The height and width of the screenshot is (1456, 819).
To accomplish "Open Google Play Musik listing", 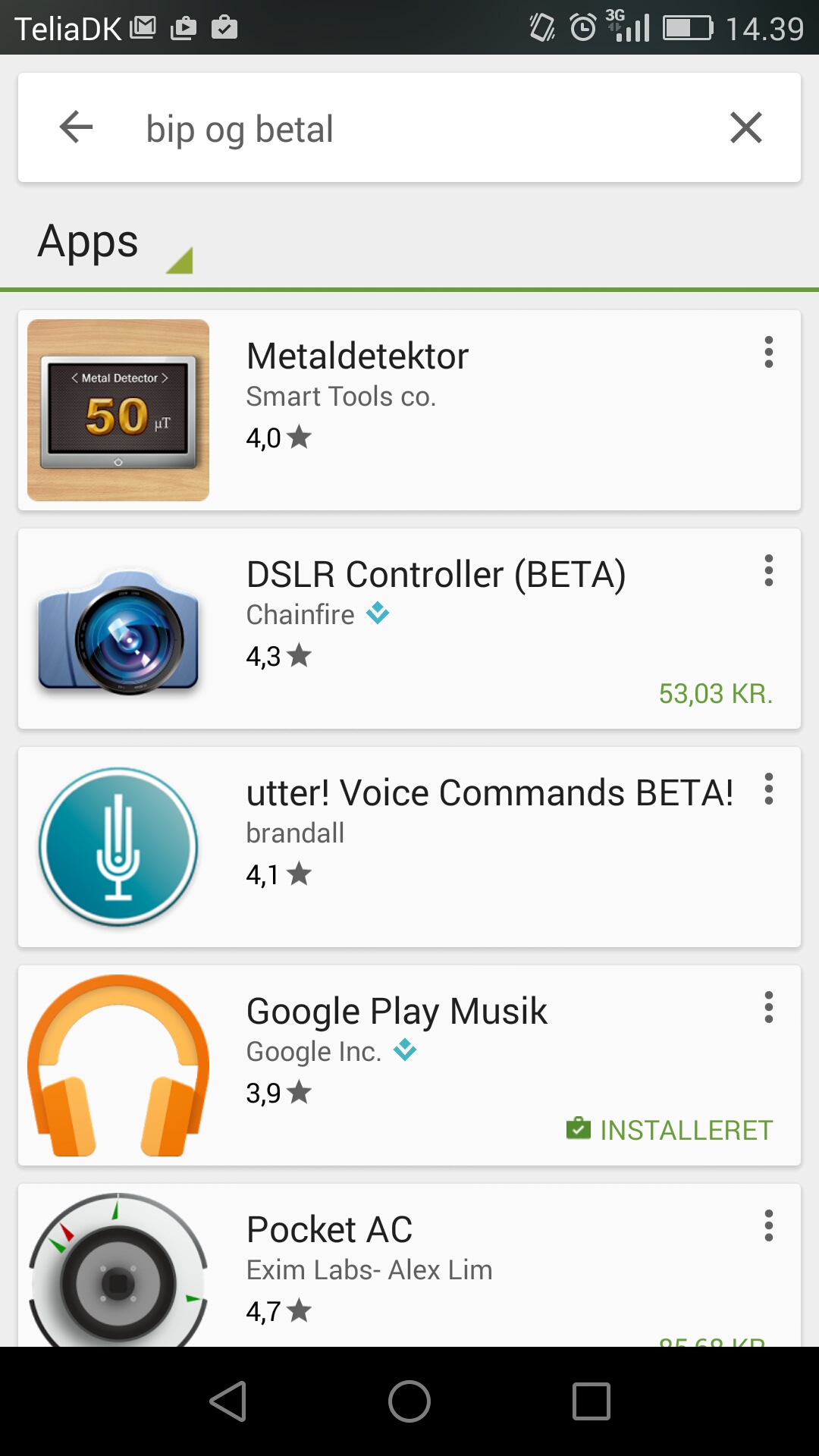I will pyautogui.click(x=409, y=1065).
